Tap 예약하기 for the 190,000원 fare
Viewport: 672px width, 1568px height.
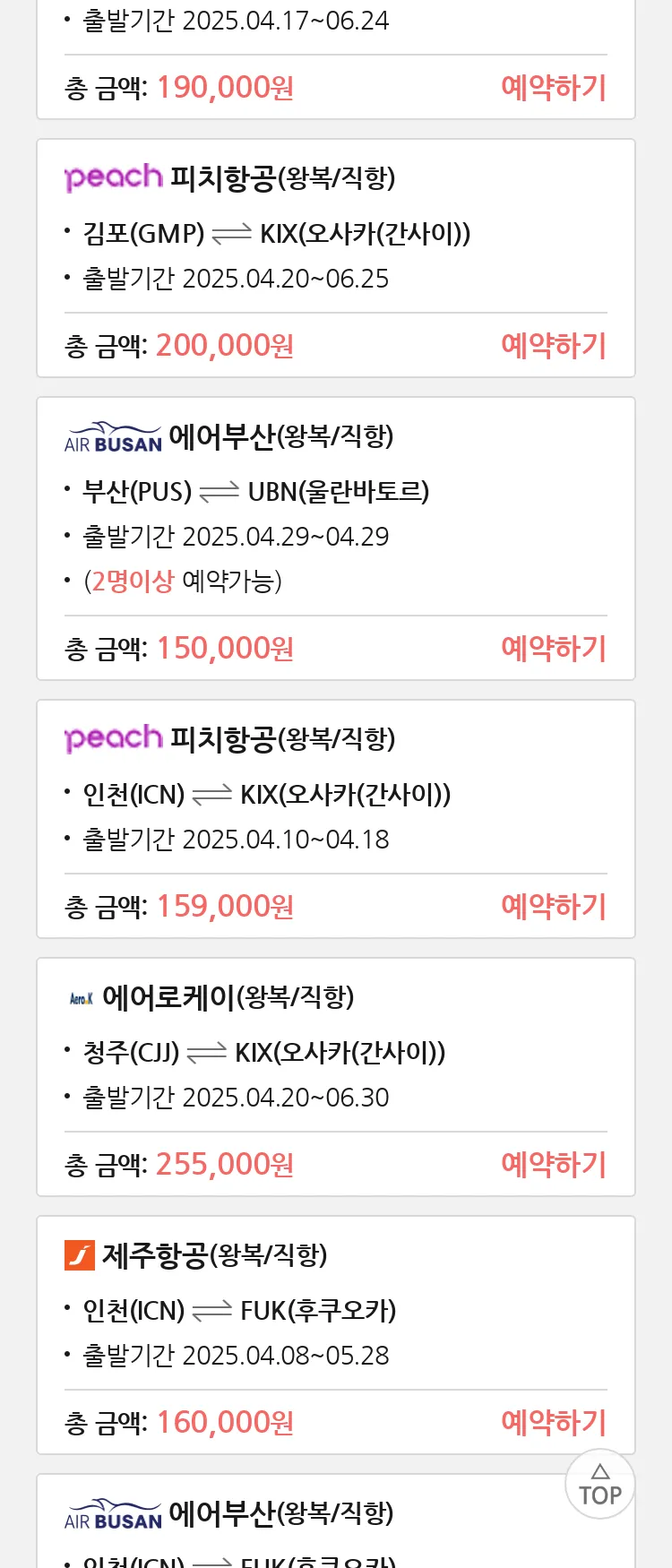pos(553,88)
